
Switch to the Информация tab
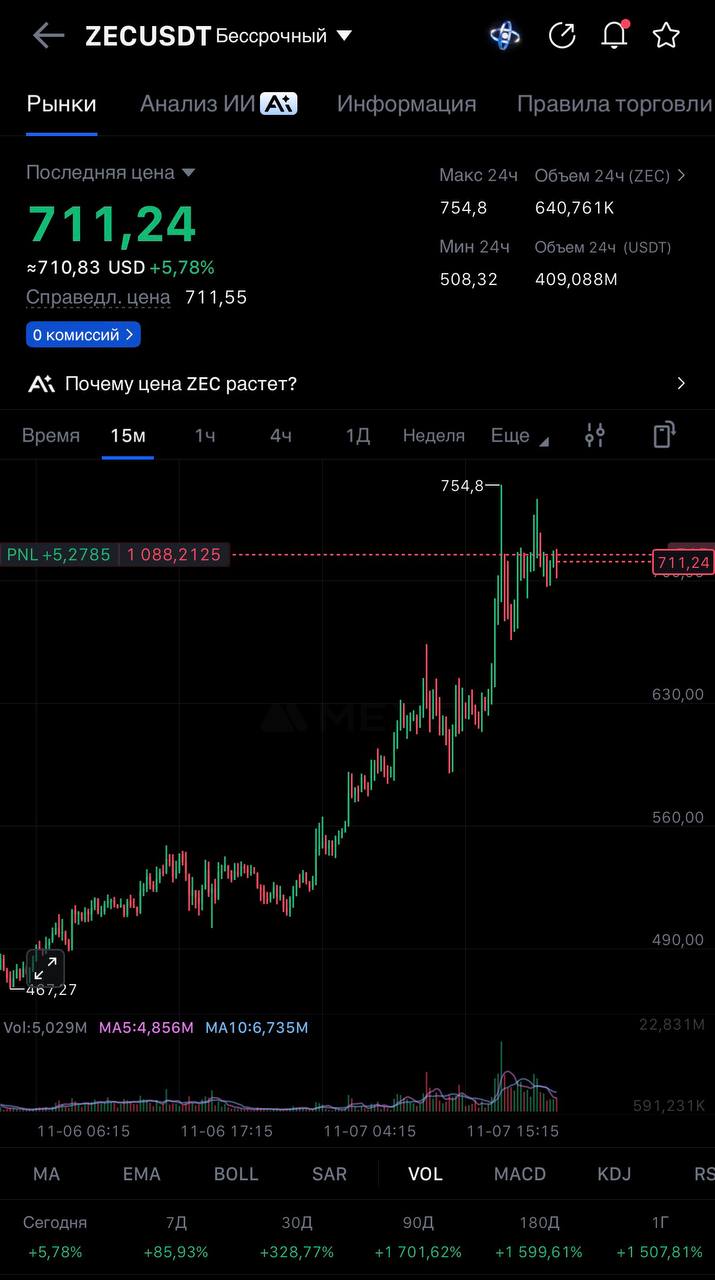[x=406, y=104]
